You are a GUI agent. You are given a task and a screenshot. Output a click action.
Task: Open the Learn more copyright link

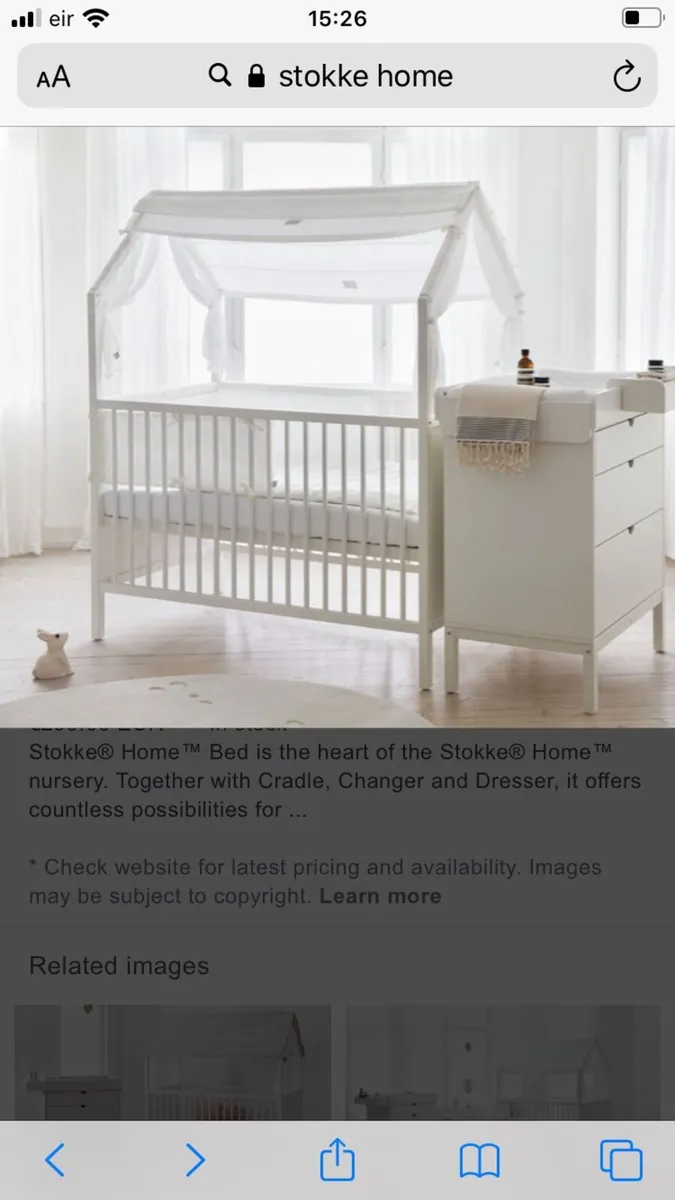tap(380, 896)
